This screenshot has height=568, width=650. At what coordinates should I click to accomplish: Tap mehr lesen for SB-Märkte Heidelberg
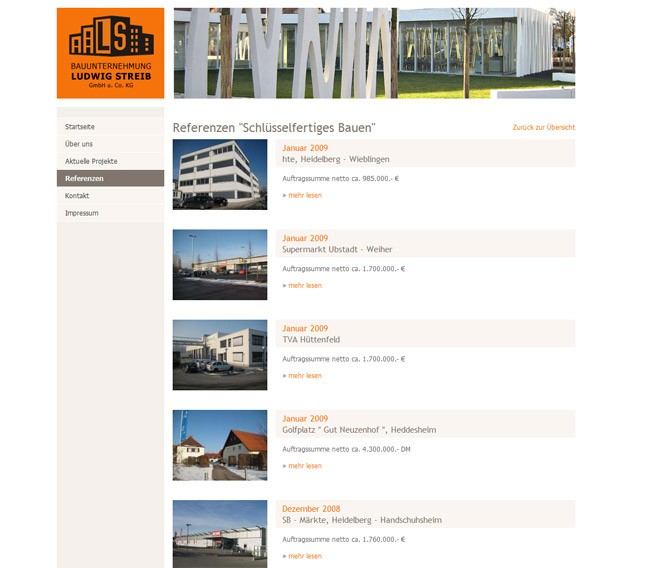(304, 556)
